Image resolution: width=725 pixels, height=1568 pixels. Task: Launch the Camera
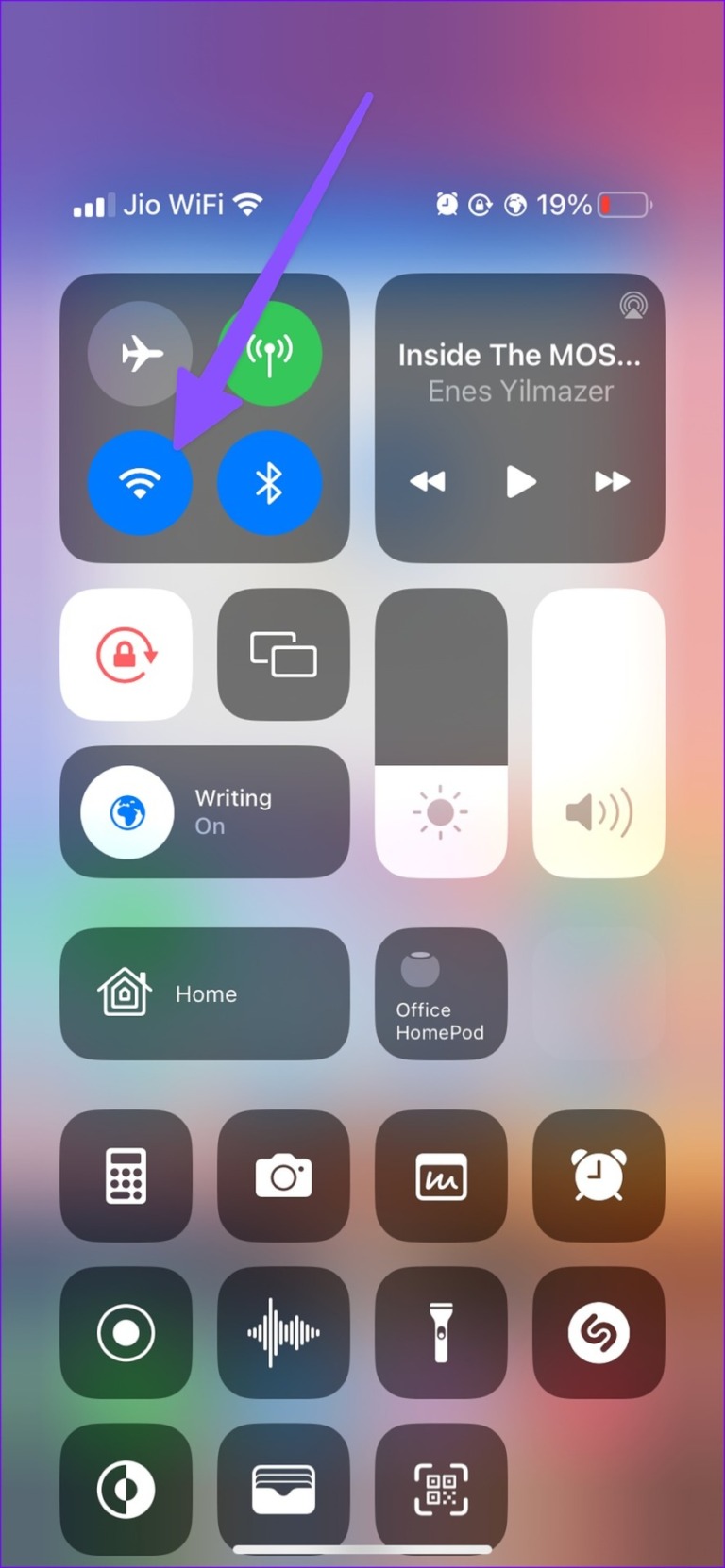(x=283, y=1176)
